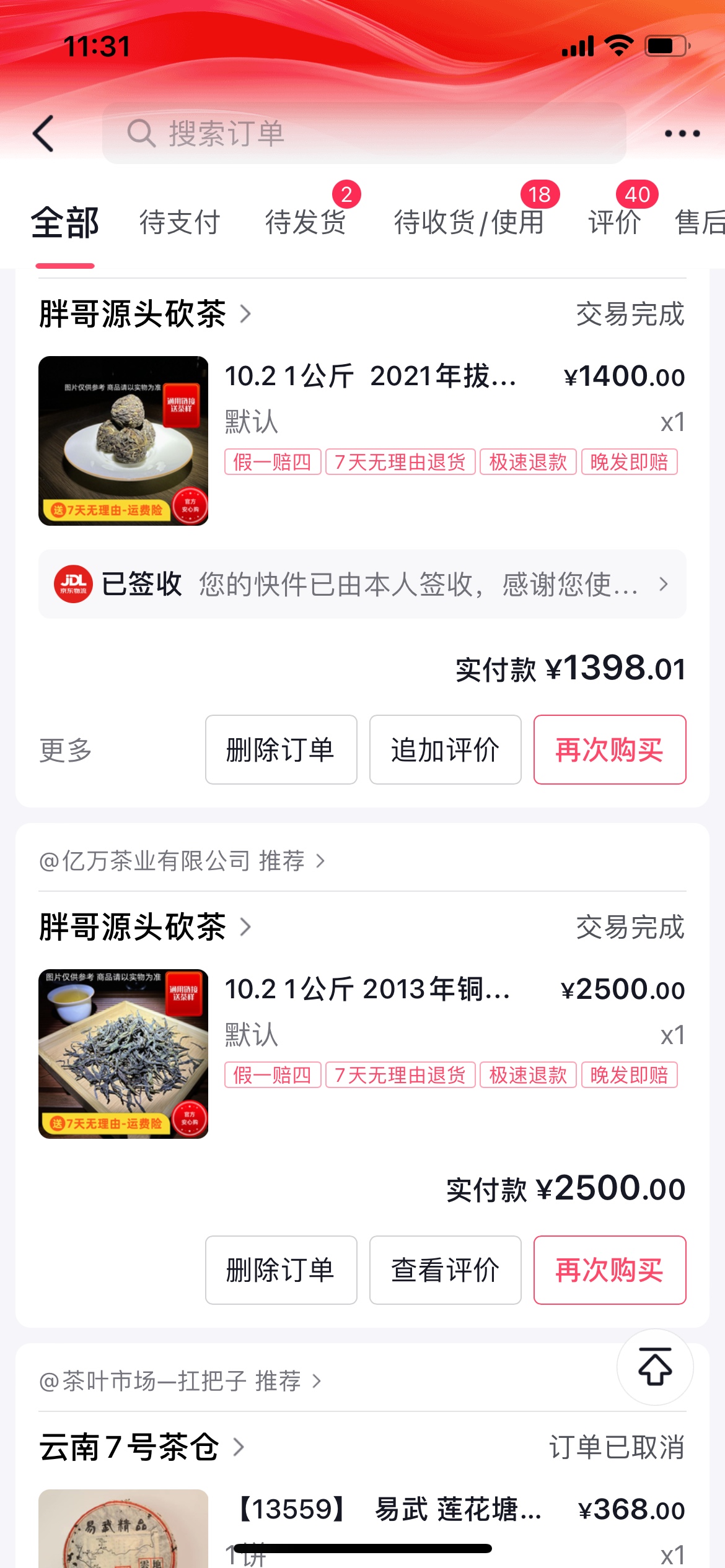The image size is (725, 1568).
Task: Open the 亿万茶业有限公司 推荐 link
Action: (x=182, y=861)
